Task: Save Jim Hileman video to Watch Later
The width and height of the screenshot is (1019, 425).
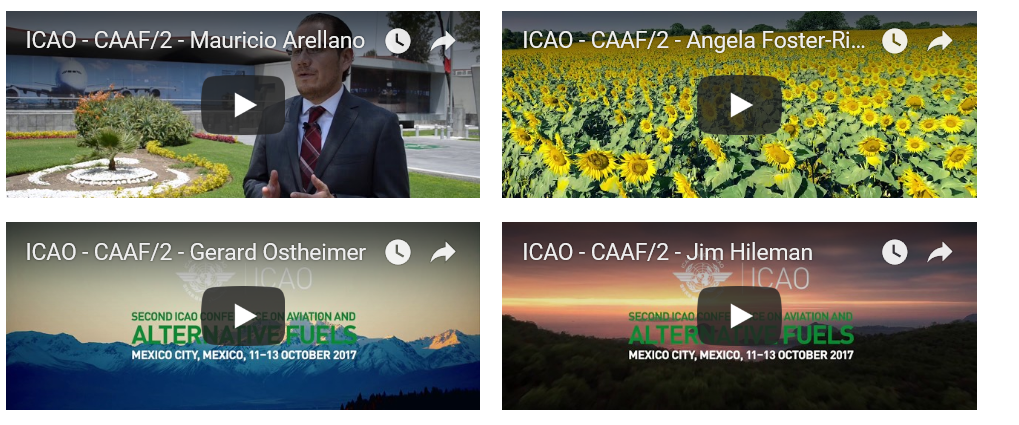Action: click(894, 252)
